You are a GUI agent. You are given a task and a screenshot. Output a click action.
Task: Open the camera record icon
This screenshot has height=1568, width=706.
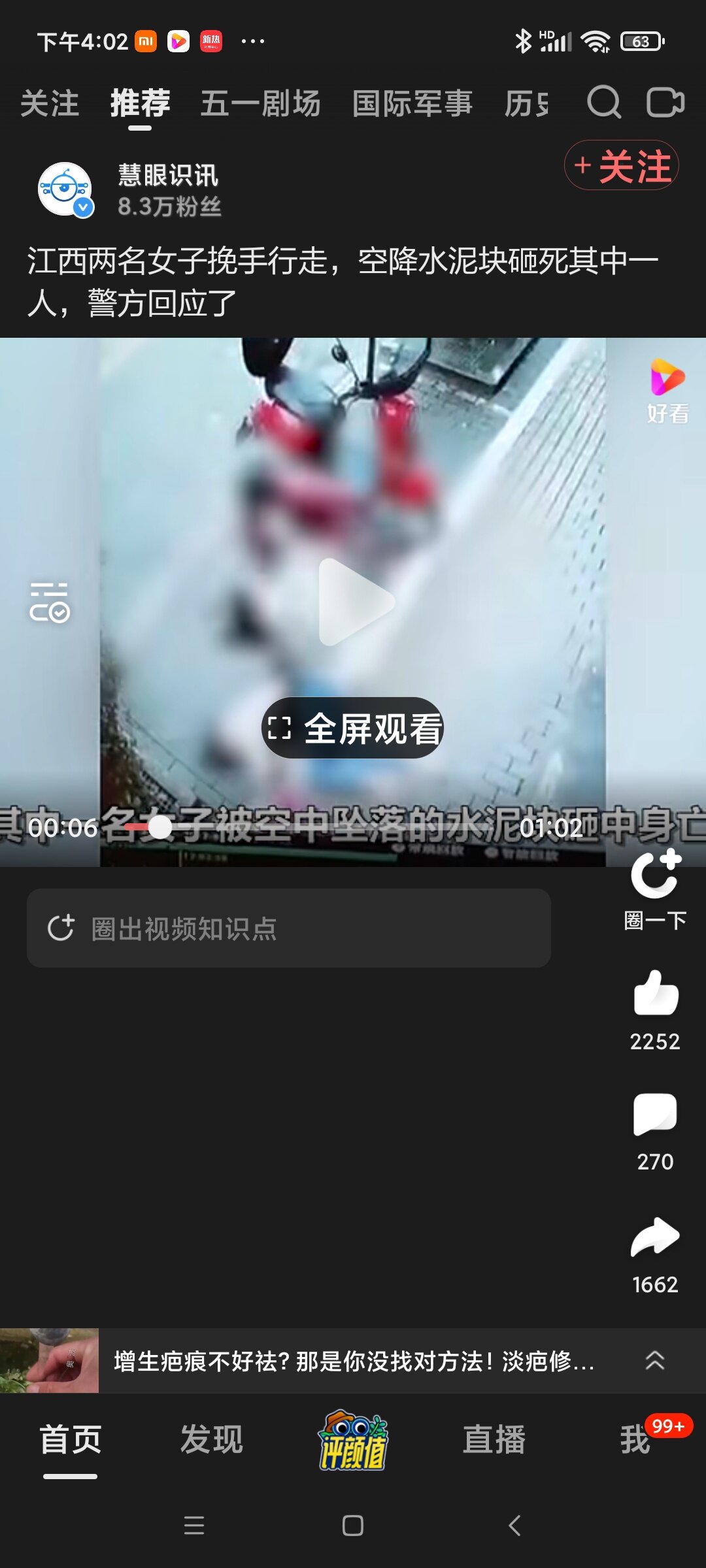[x=665, y=103]
